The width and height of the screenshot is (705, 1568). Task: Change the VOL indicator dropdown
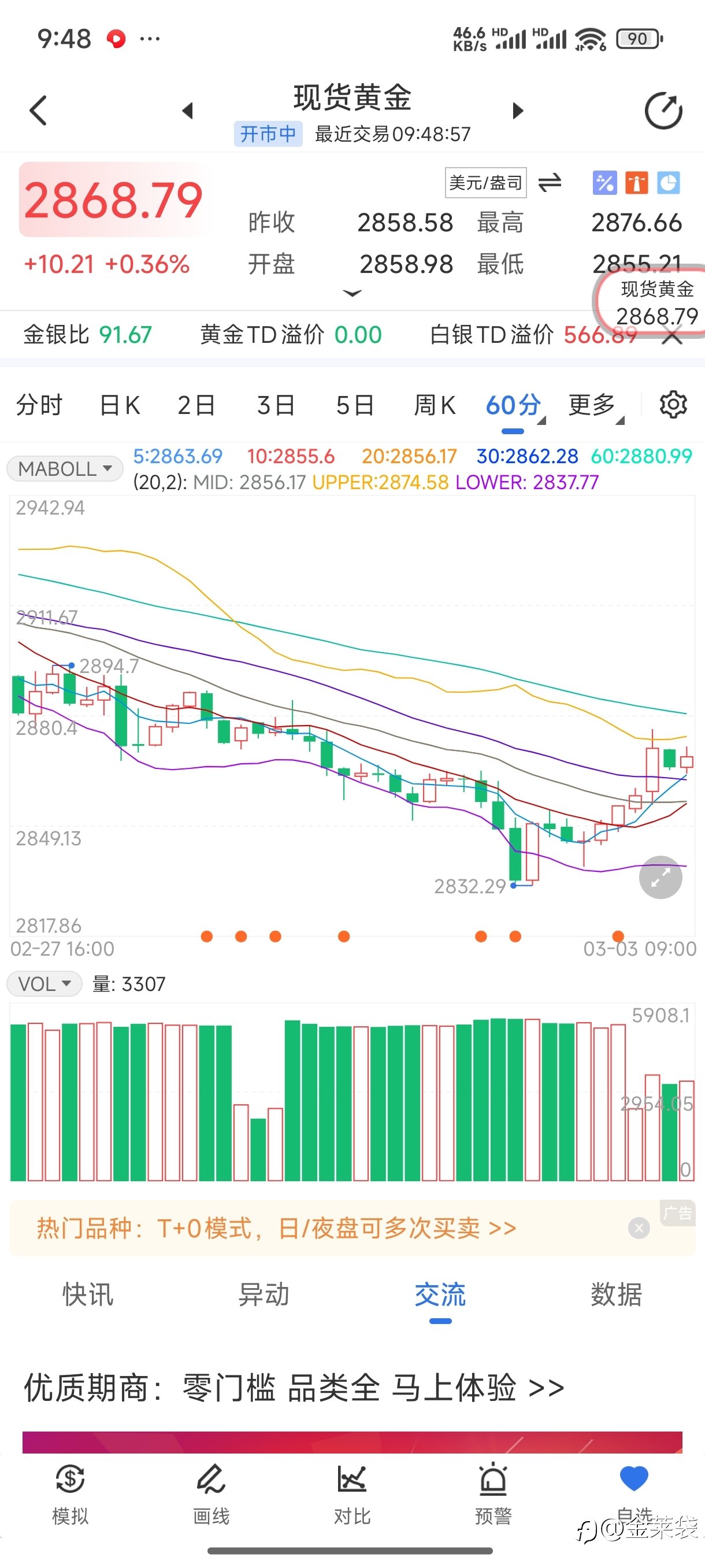(x=44, y=983)
